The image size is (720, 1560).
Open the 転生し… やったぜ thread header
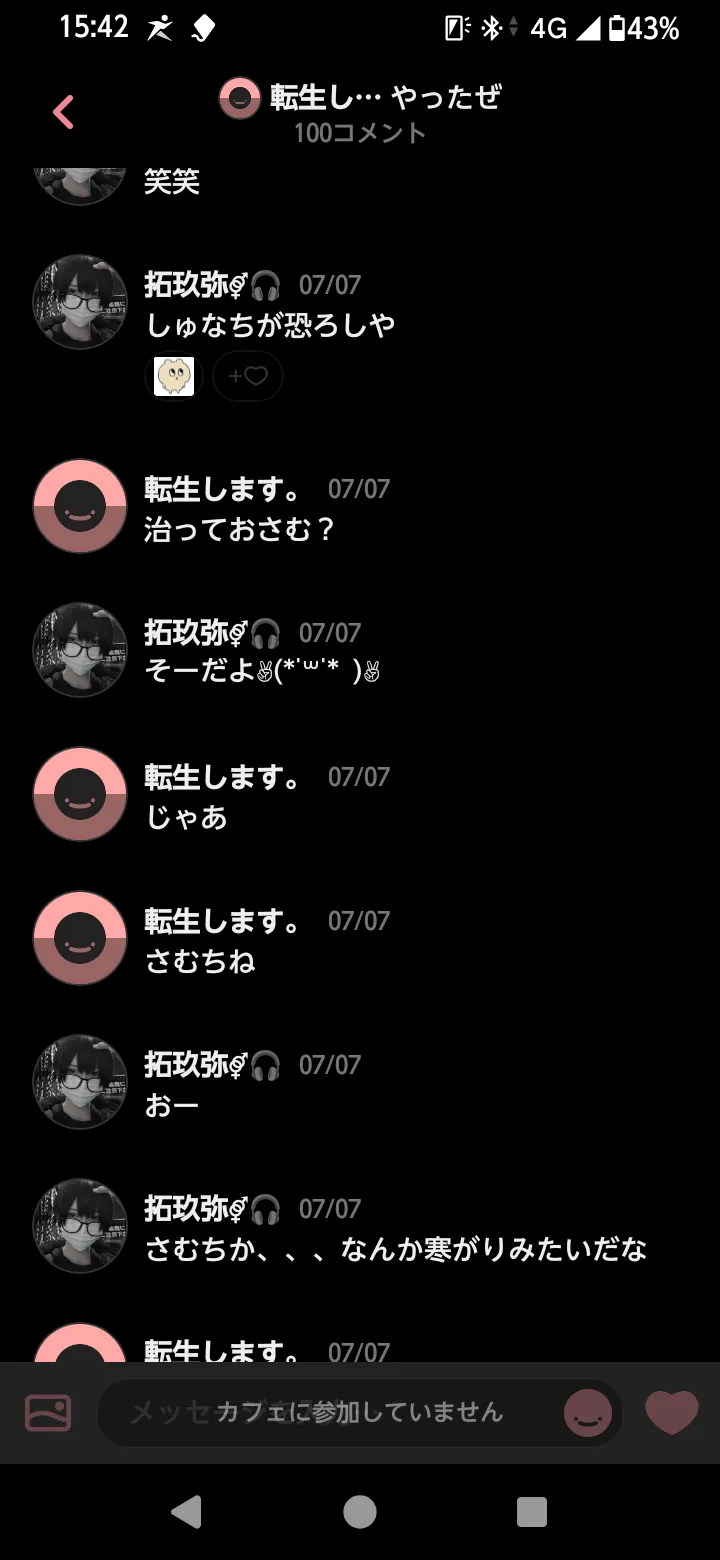click(x=360, y=98)
